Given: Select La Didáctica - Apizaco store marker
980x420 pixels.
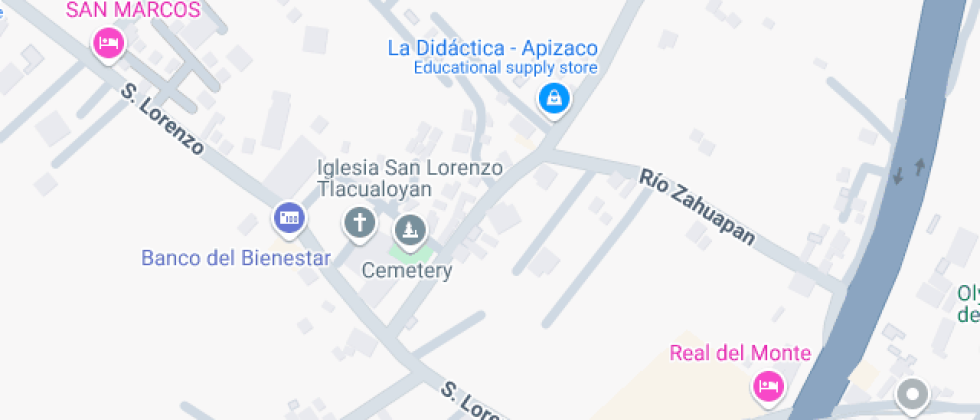Looking at the screenshot, I should [x=552, y=98].
